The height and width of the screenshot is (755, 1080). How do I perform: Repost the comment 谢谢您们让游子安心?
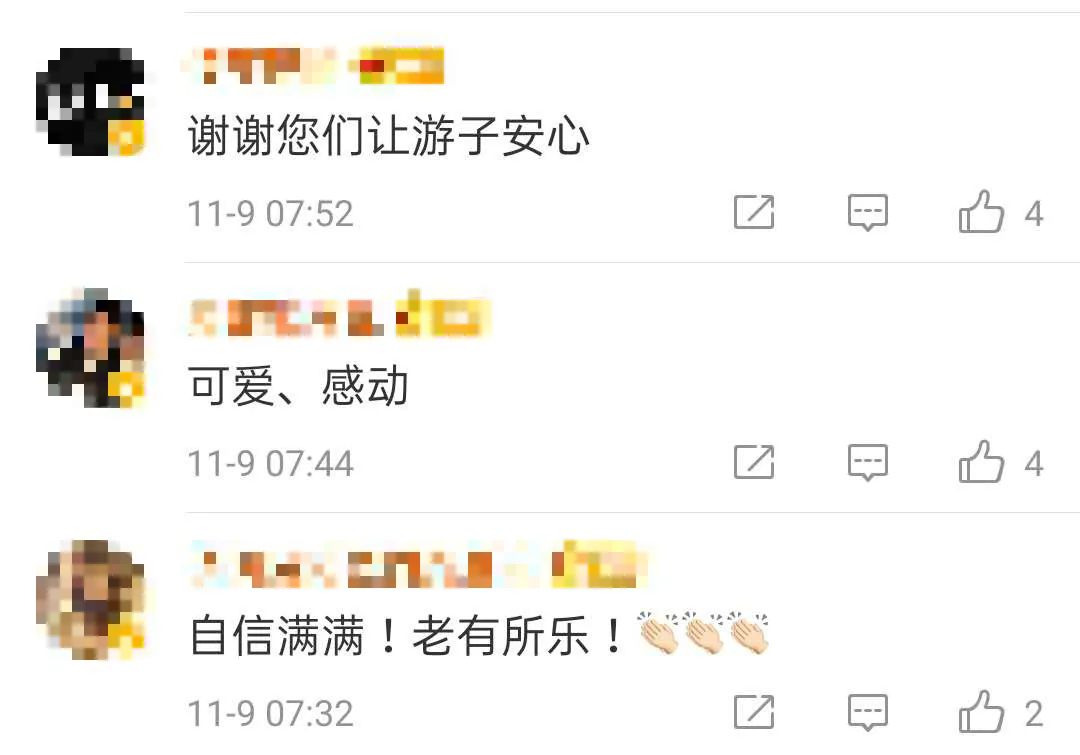[x=754, y=212]
